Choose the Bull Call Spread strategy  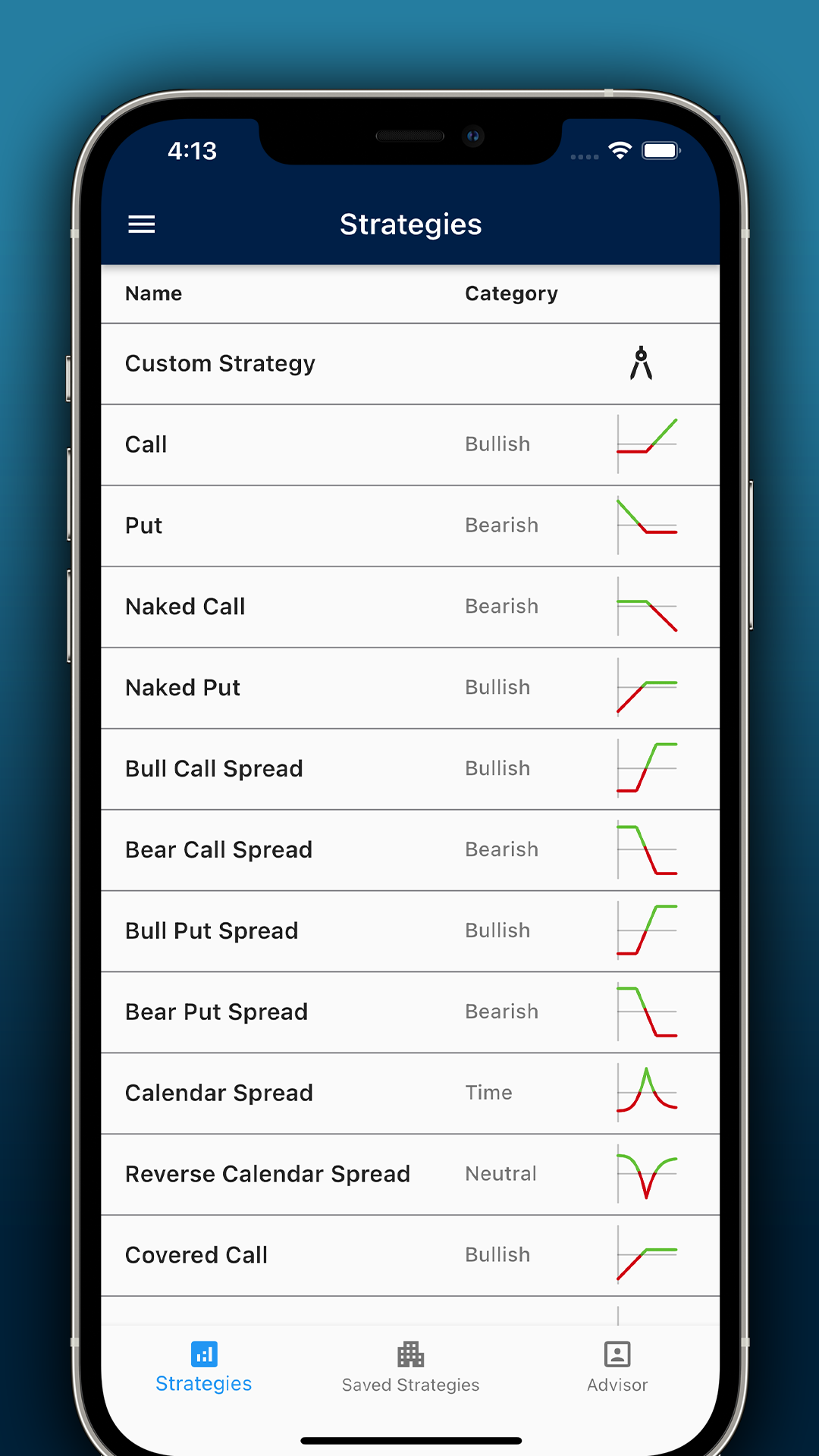click(410, 770)
